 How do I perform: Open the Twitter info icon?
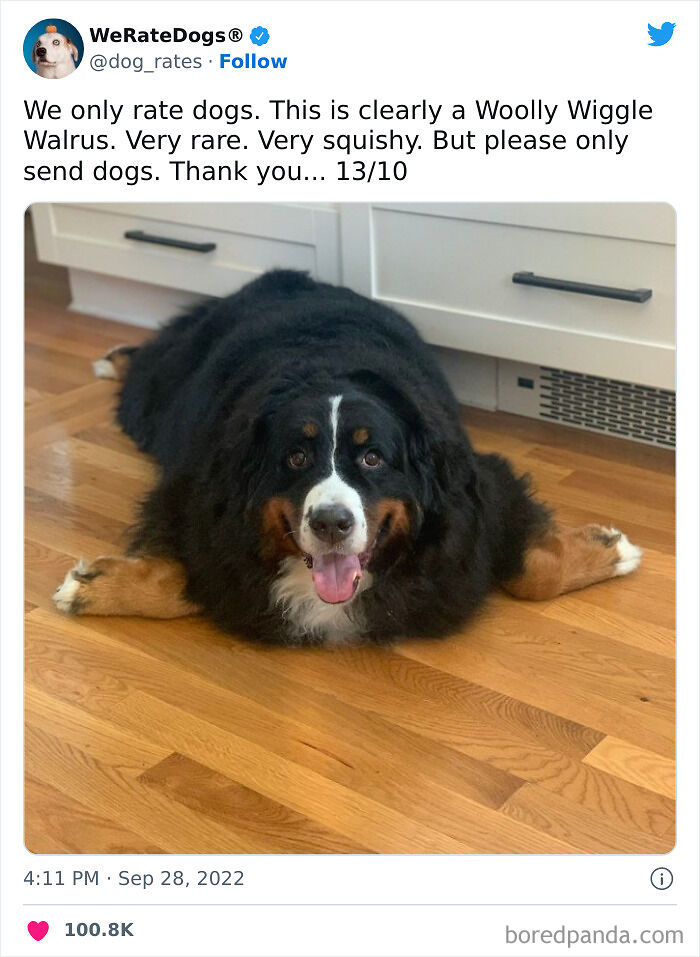click(661, 878)
